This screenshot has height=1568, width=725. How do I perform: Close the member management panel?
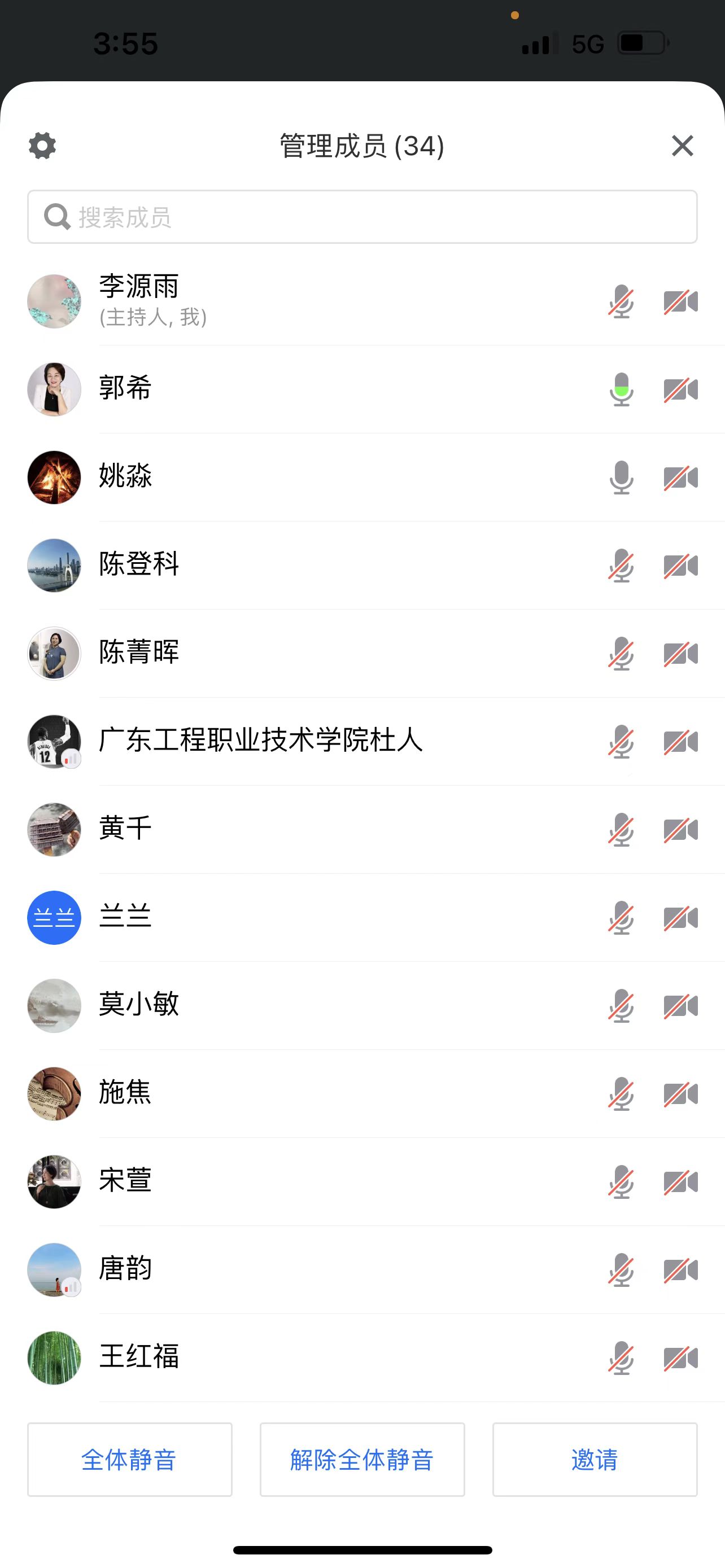pyautogui.click(x=683, y=146)
